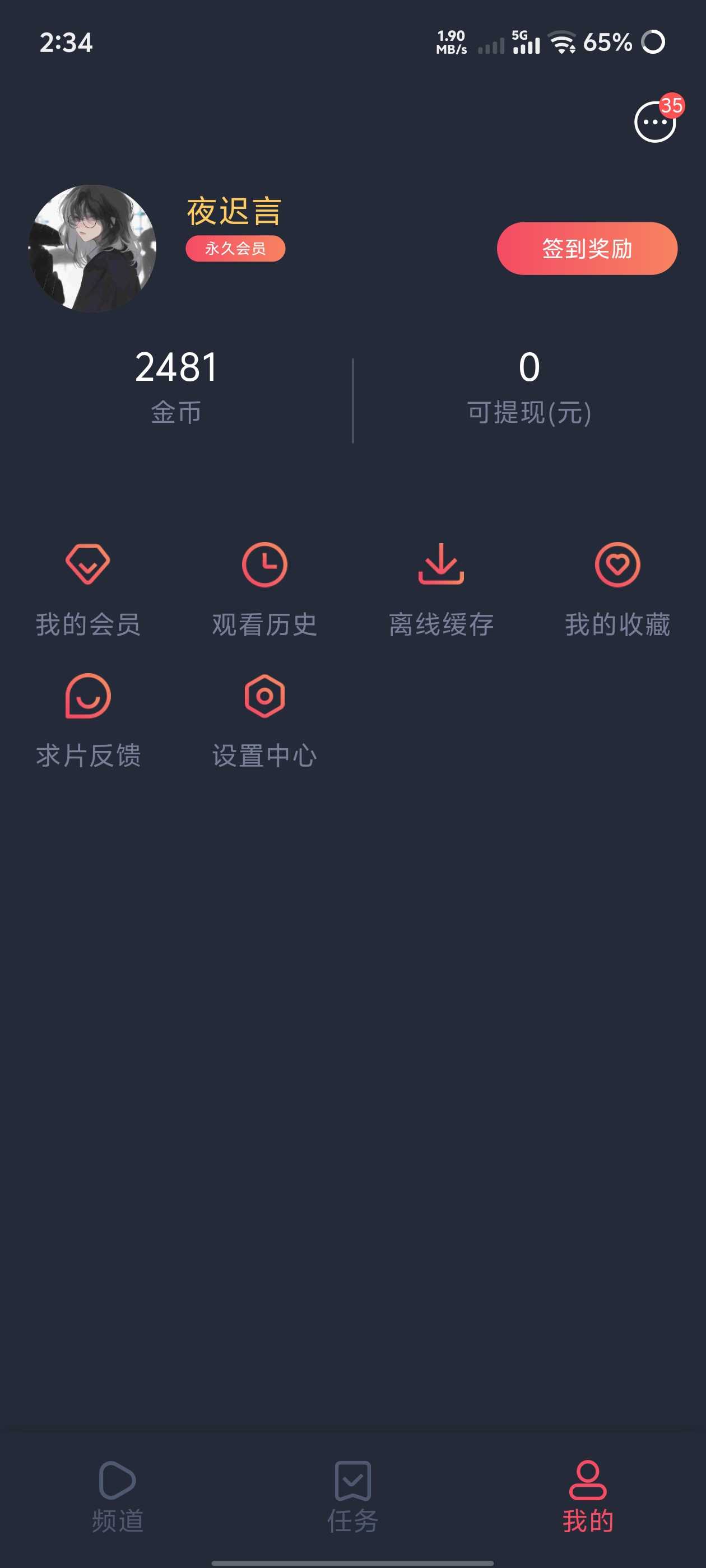This screenshot has height=1568, width=706.
Task: Open 我的会员 membership page
Action: 88,589
